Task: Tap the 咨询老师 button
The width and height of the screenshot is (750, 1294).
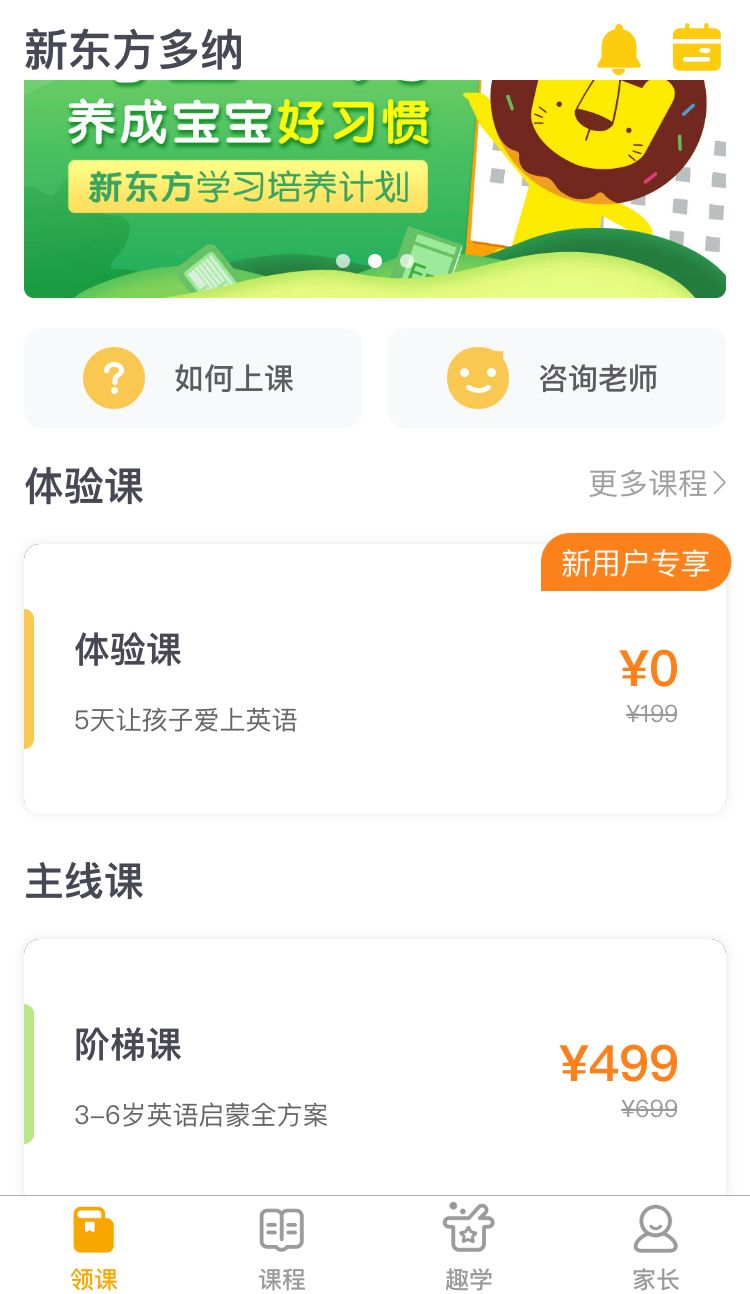Action: (556, 378)
